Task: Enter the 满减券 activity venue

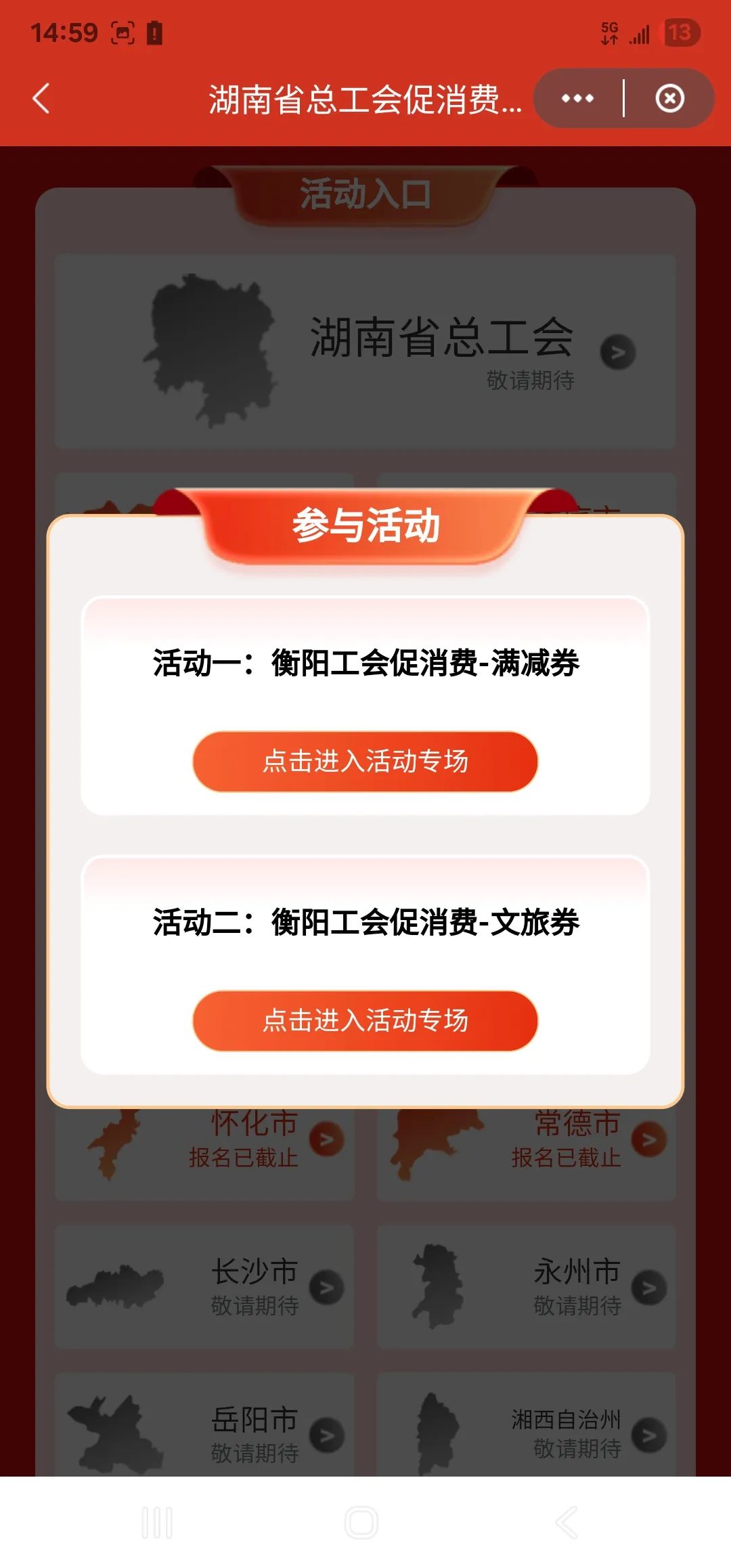Action: pyautogui.click(x=365, y=761)
